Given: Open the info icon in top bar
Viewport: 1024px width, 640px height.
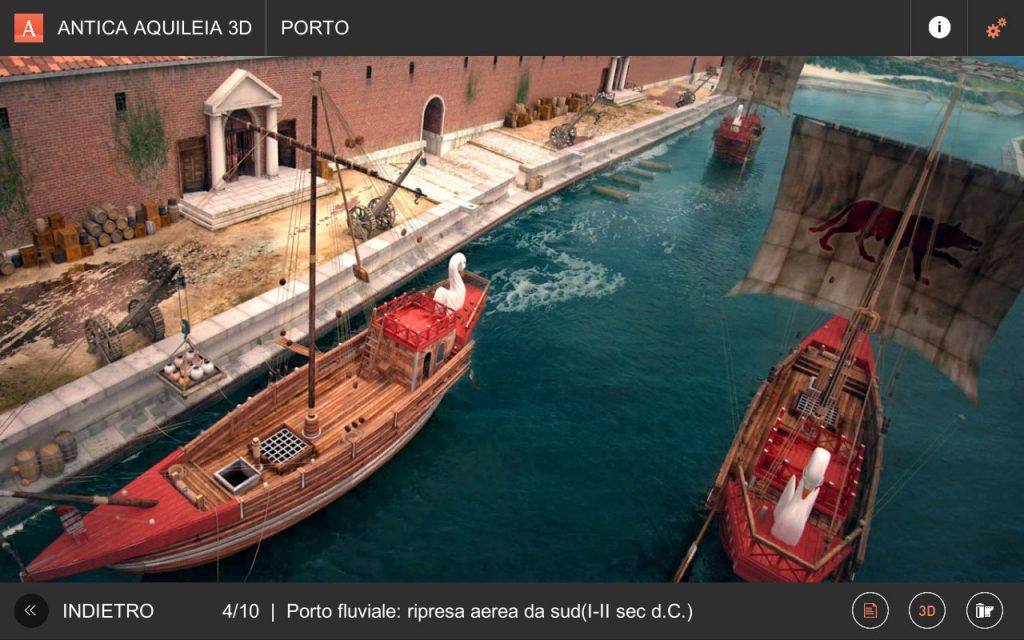Looking at the screenshot, I should [x=939, y=28].
